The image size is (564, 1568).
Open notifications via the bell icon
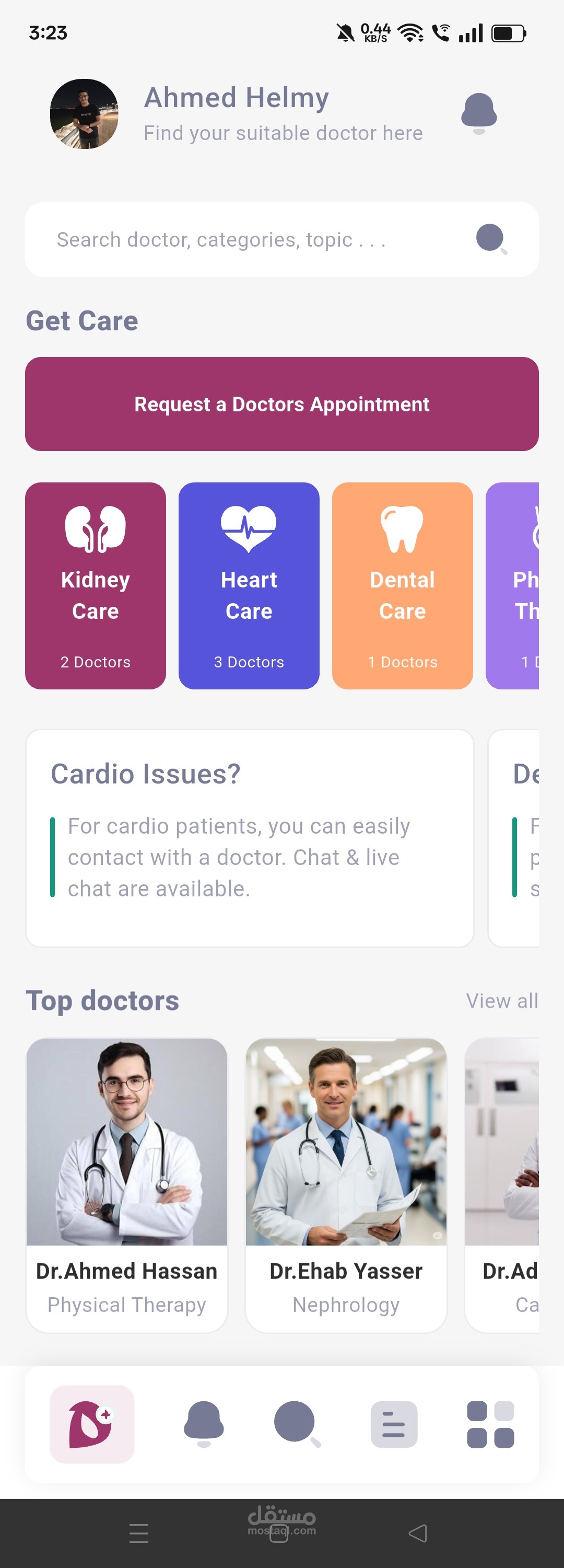pos(480,114)
